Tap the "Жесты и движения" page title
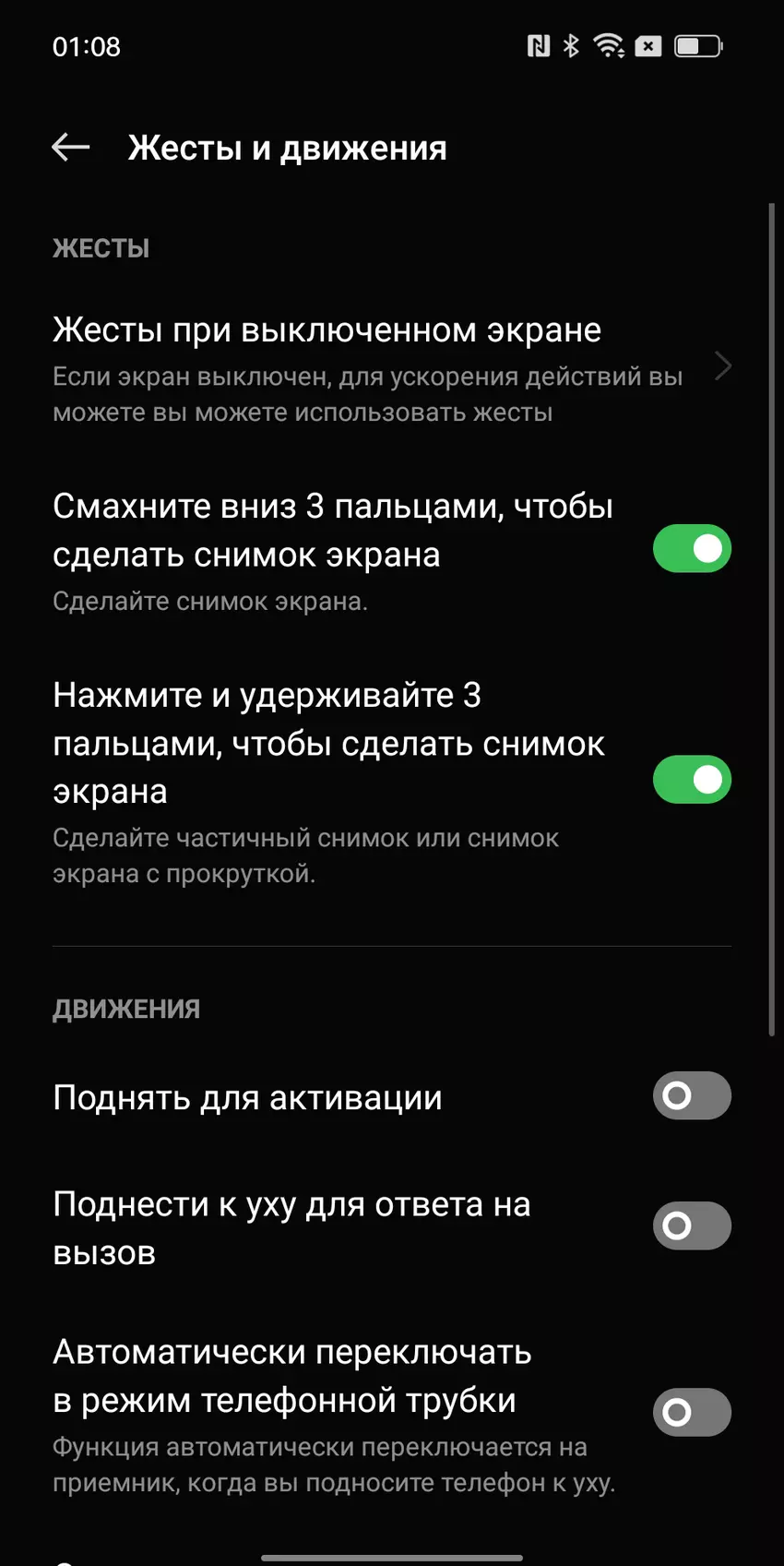Image resolution: width=784 pixels, height=1566 pixels. [287, 147]
